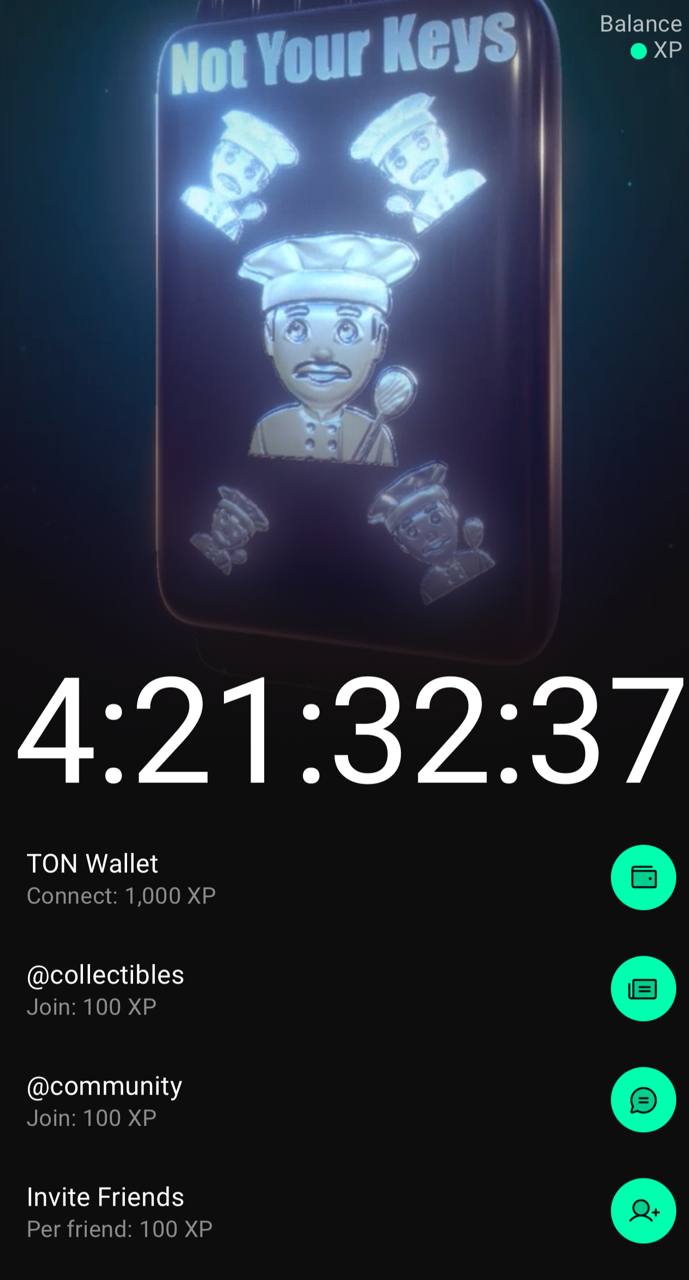689x1280 pixels.
Task: Tap the add-friend icon for Invite Friends
Action: pos(643,1210)
